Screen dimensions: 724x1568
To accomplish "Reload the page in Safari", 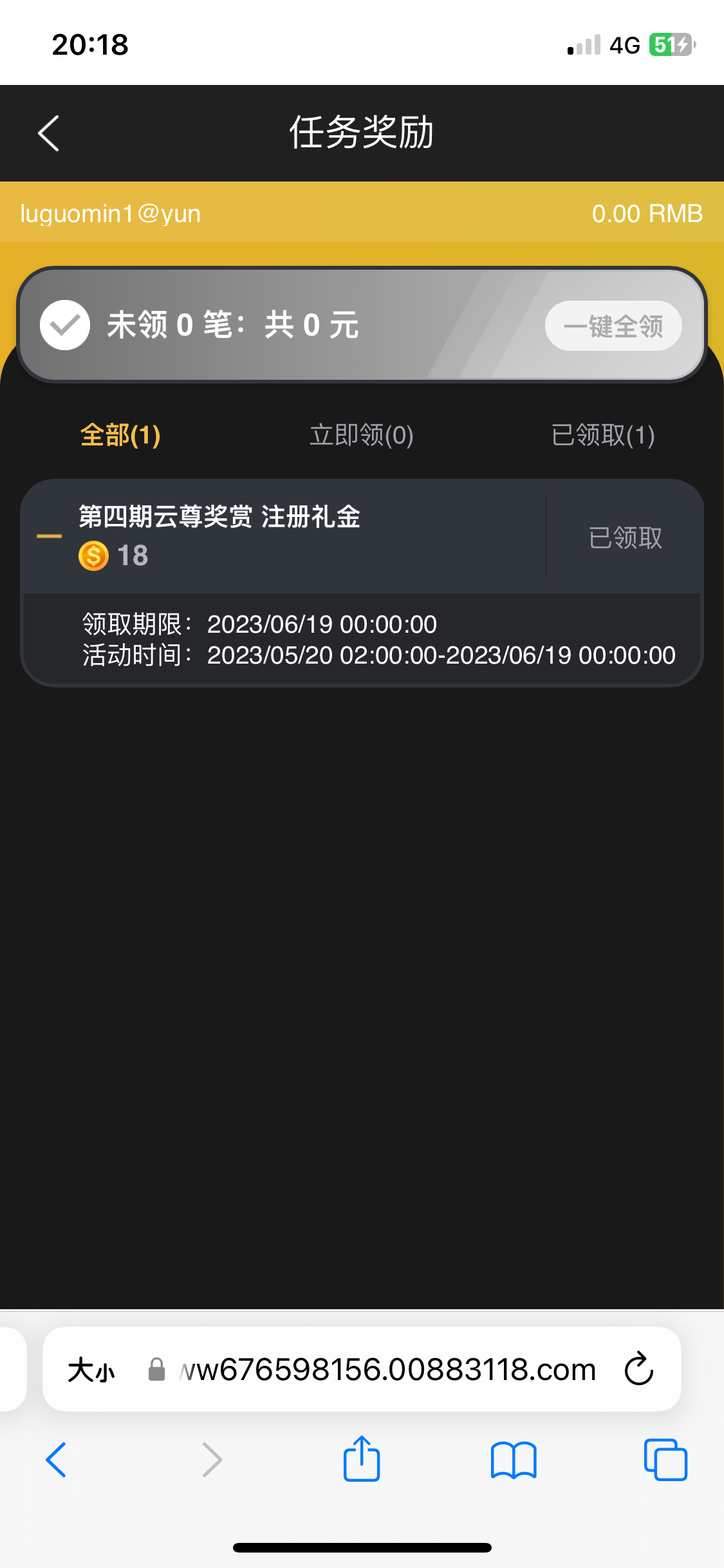I will (x=639, y=1369).
